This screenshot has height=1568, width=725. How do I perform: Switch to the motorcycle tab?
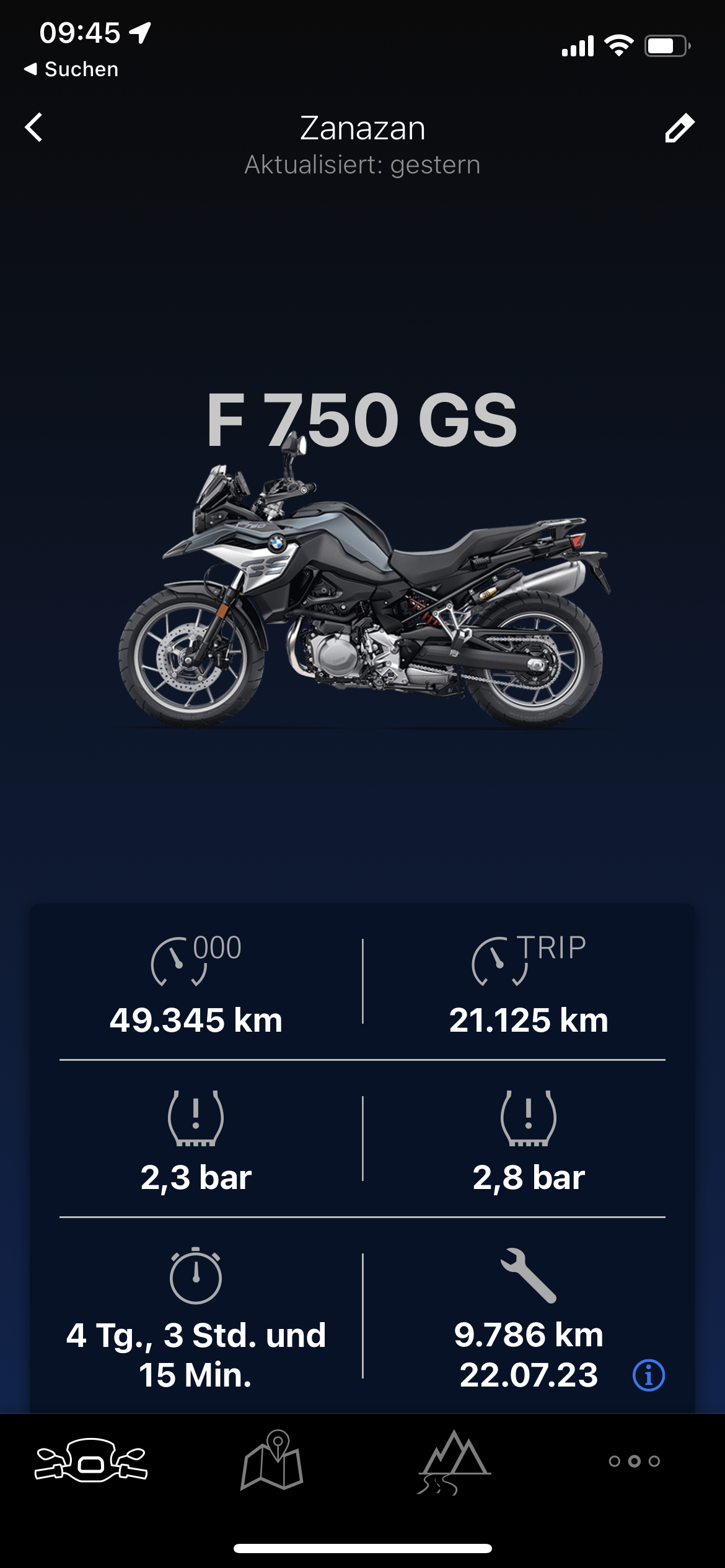tap(91, 1461)
